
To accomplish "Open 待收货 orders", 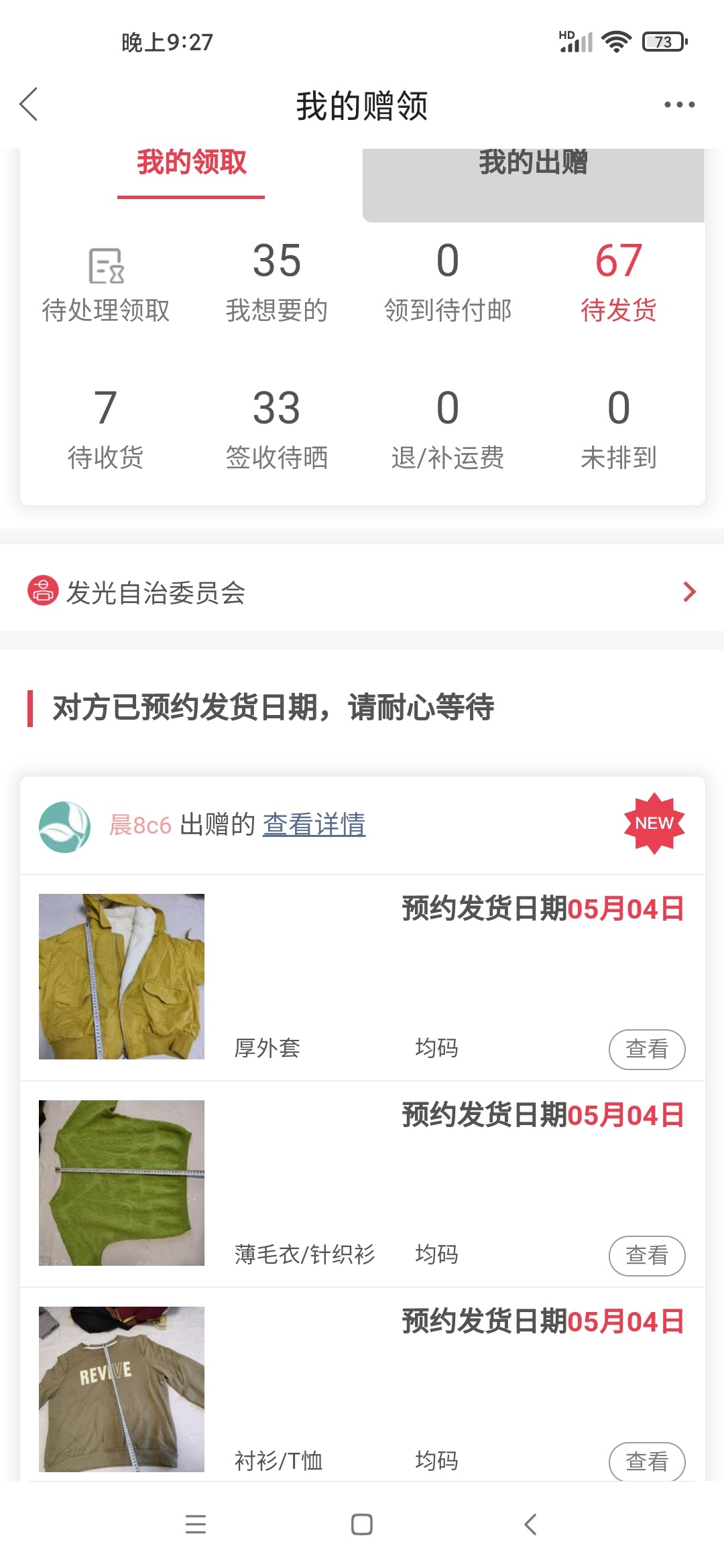I will (106, 430).
